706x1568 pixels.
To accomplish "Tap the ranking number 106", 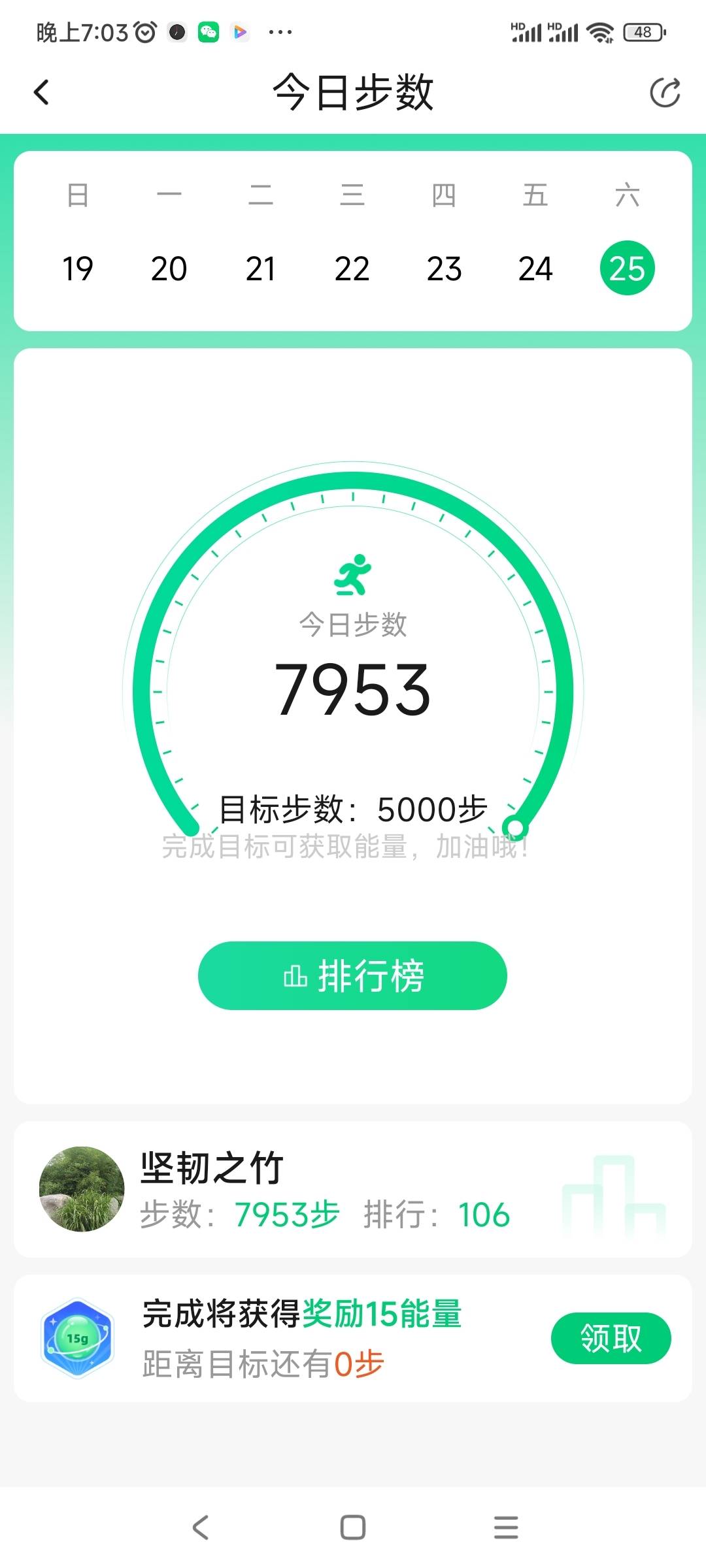I will pyautogui.click(x=482, y=1215).
